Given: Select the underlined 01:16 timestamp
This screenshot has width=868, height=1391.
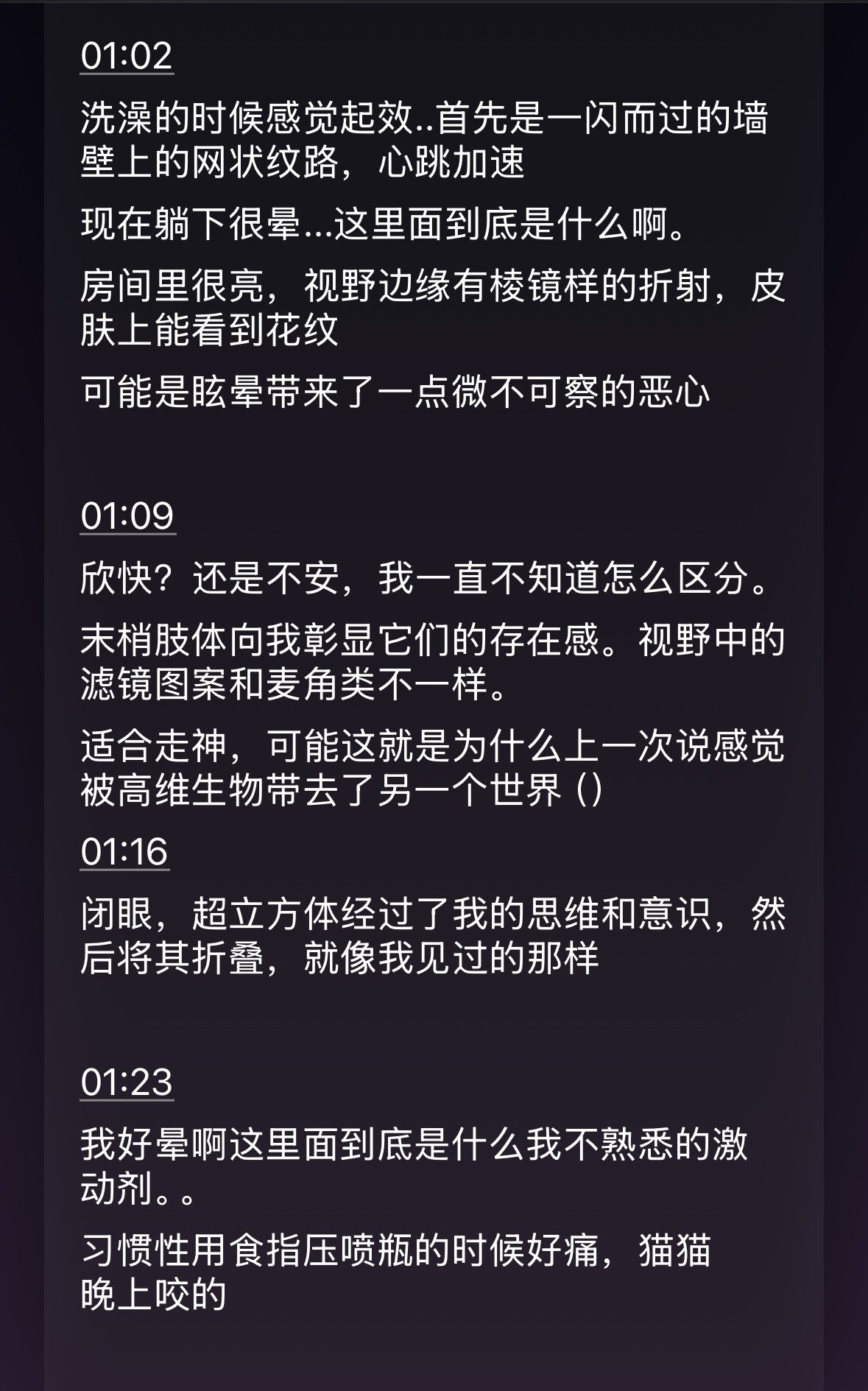Looking at the screenshot, I should (124, 853).
